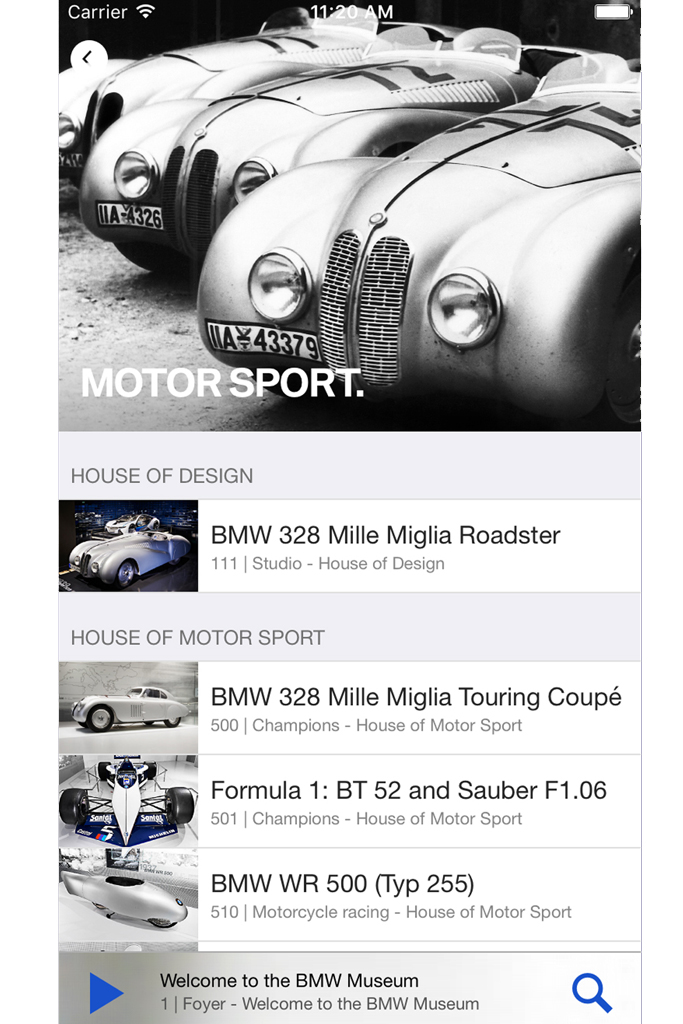View the BMW WR 500 (Typ 255) entry
Screen dimensions: 683x1024
[390, 895]
